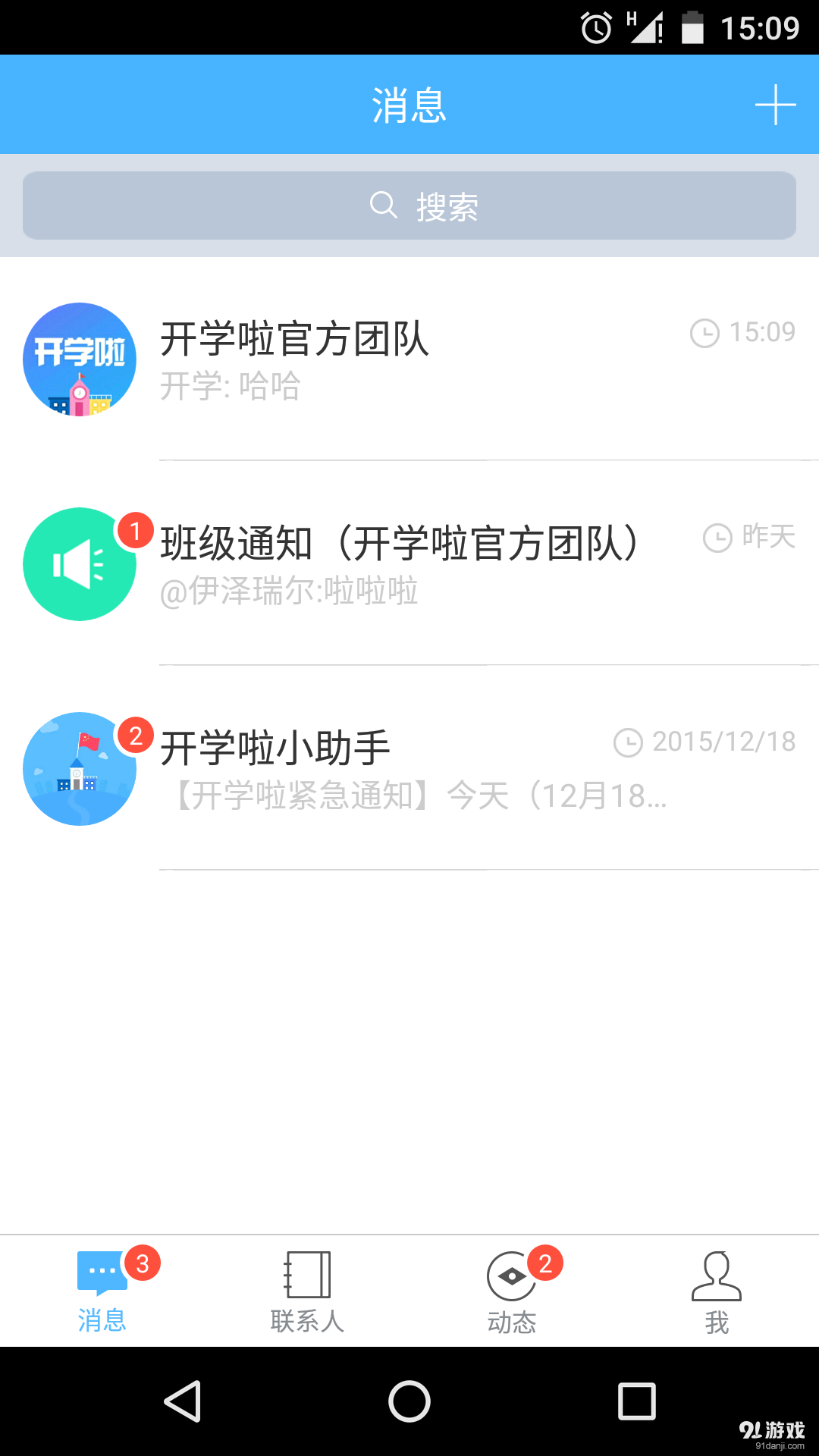The width and height of the screenshot is (819, 1456).
Task: Click the 开学啦官方团队 avatar
Action: (x=79, y=359)
